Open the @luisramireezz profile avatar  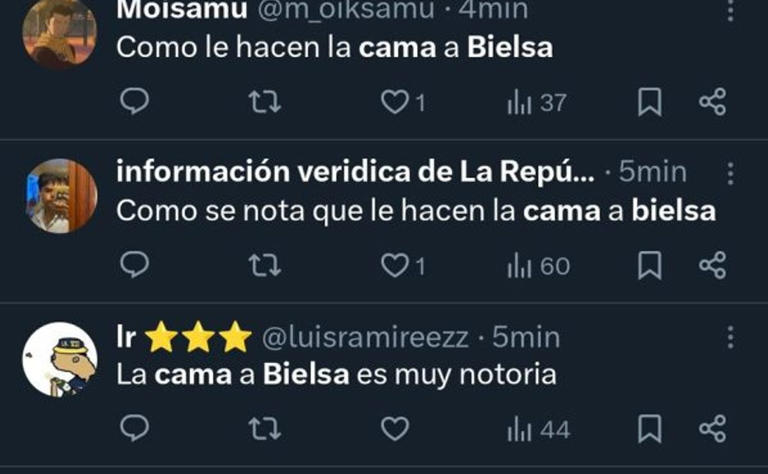pyautogui.click(x=59, y=360)
